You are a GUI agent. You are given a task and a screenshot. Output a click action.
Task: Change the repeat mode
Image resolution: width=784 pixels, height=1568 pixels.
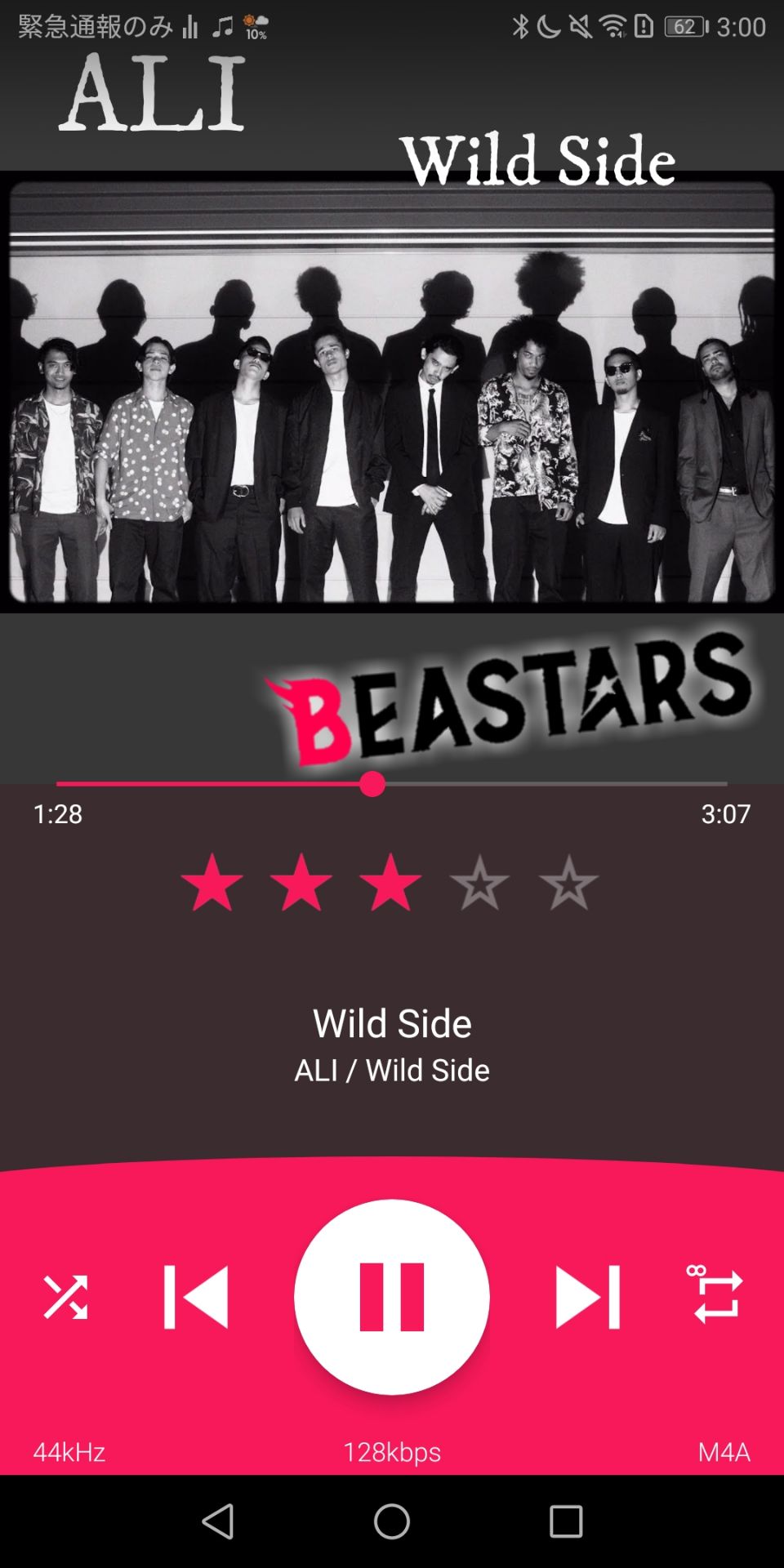click(x=717, y=1295)
